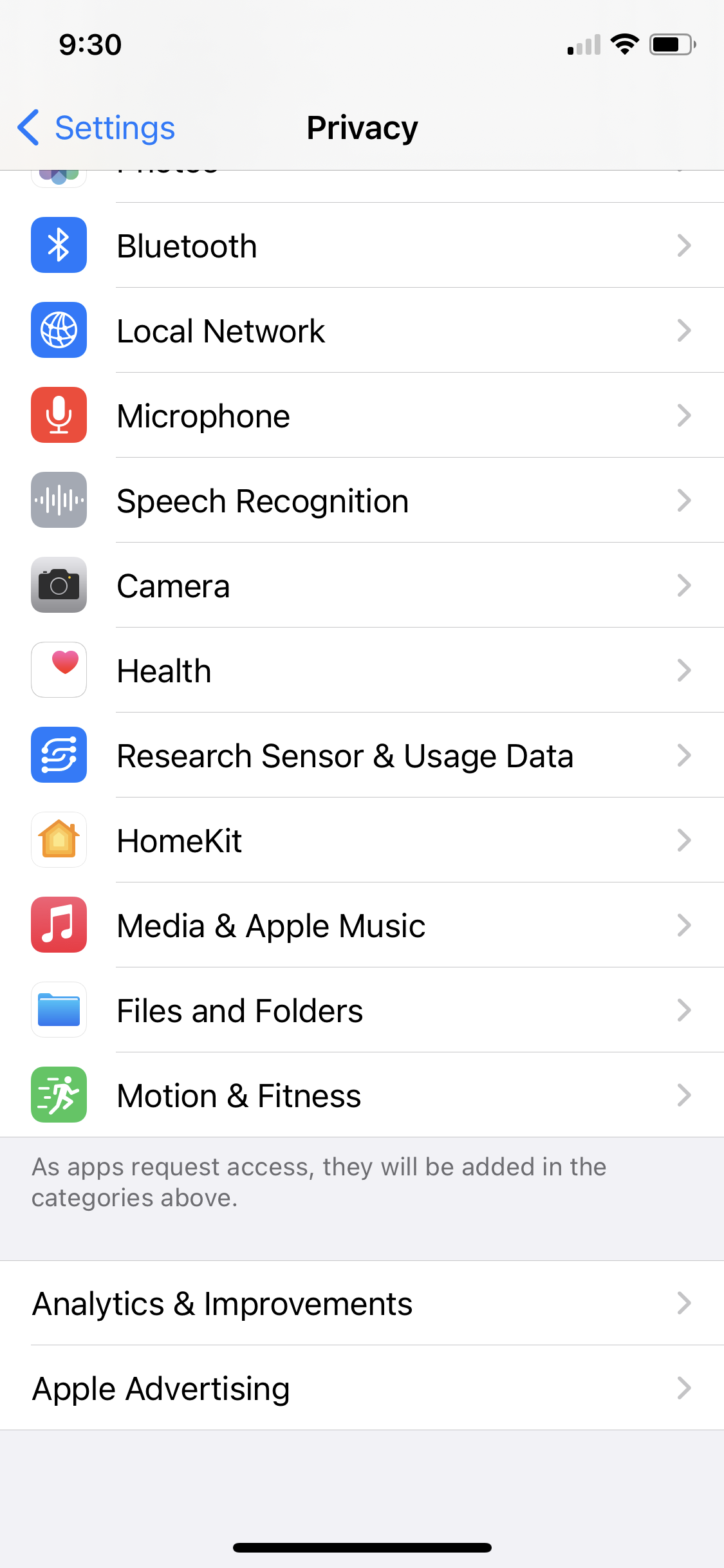Open Camera settings via the camera icon
The width and height of the screenshot is (724, 1568).
click(59, 585)
